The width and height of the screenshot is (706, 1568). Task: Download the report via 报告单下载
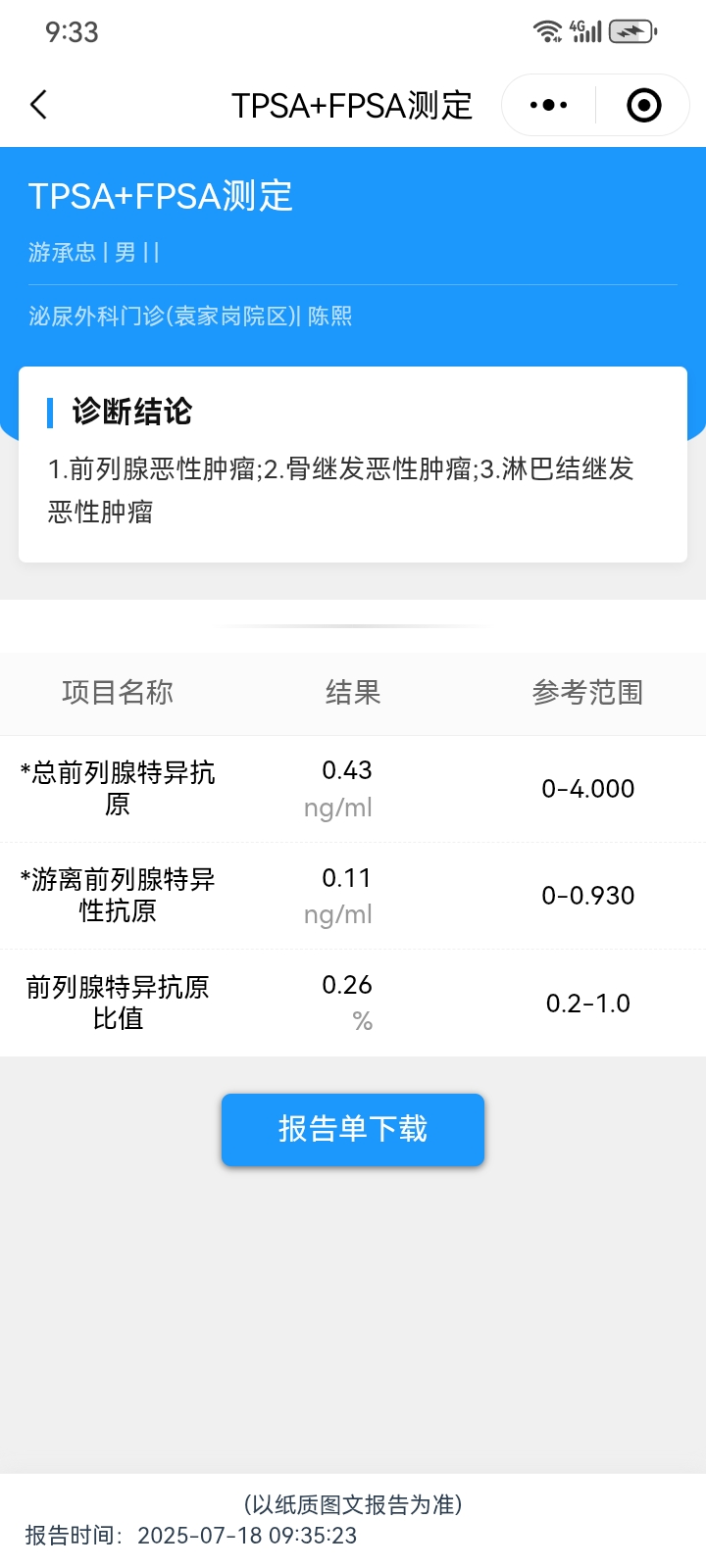tap(353, 1129)
